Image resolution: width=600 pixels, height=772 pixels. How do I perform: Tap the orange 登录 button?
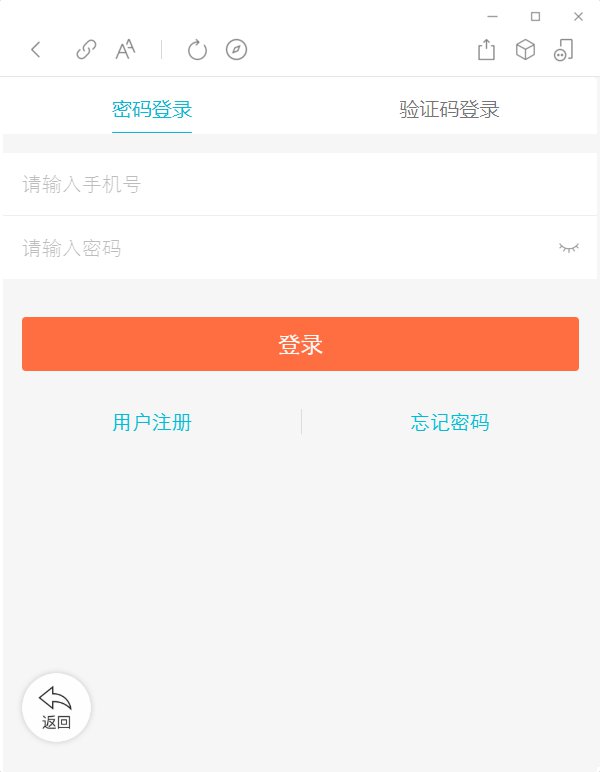click(x=300, y=344)
